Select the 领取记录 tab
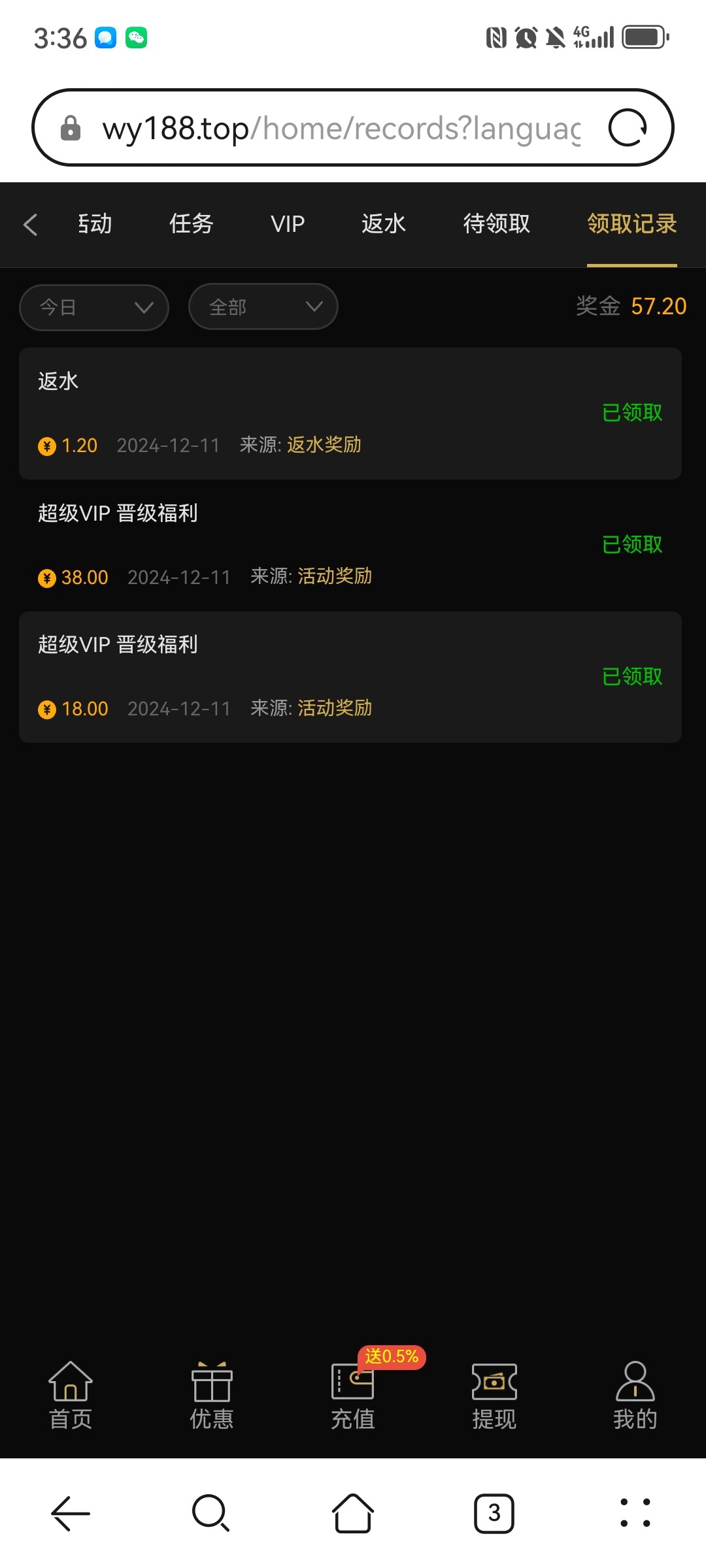 (631, 223)
